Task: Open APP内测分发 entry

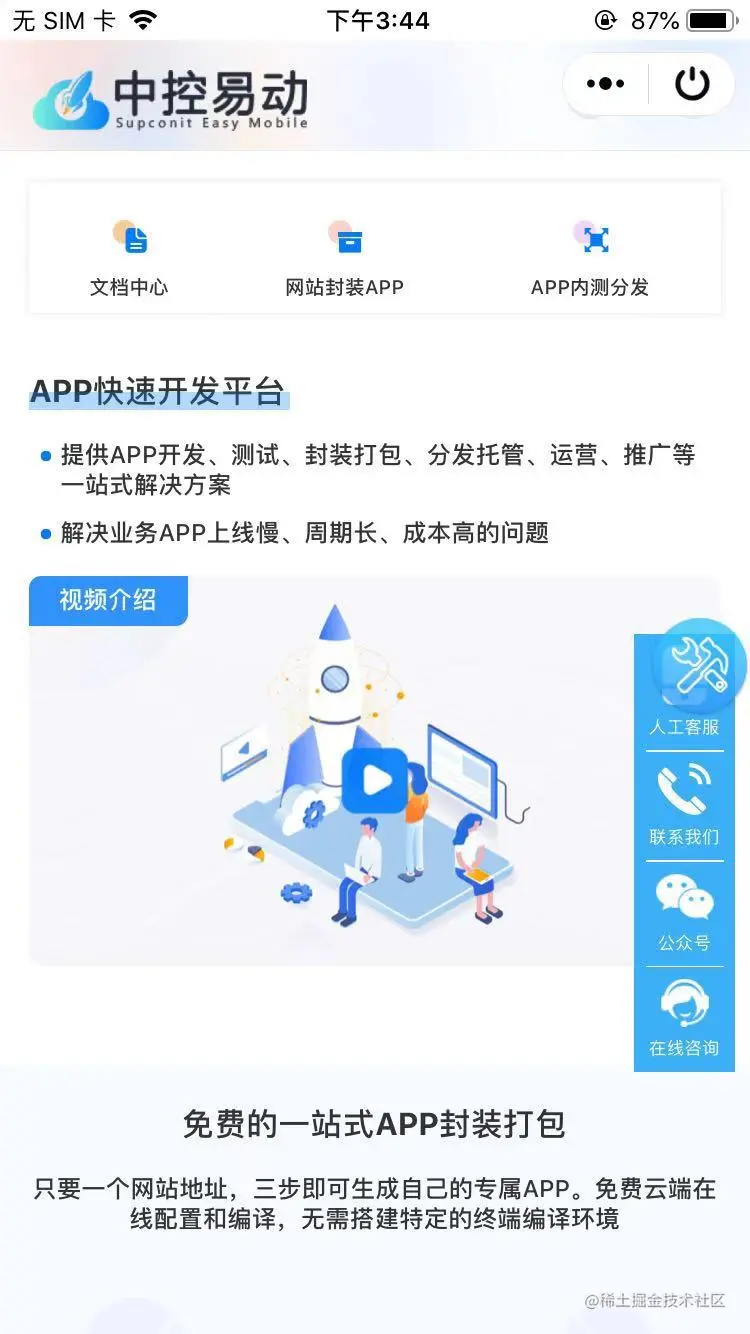Action: tap(590, 256)
